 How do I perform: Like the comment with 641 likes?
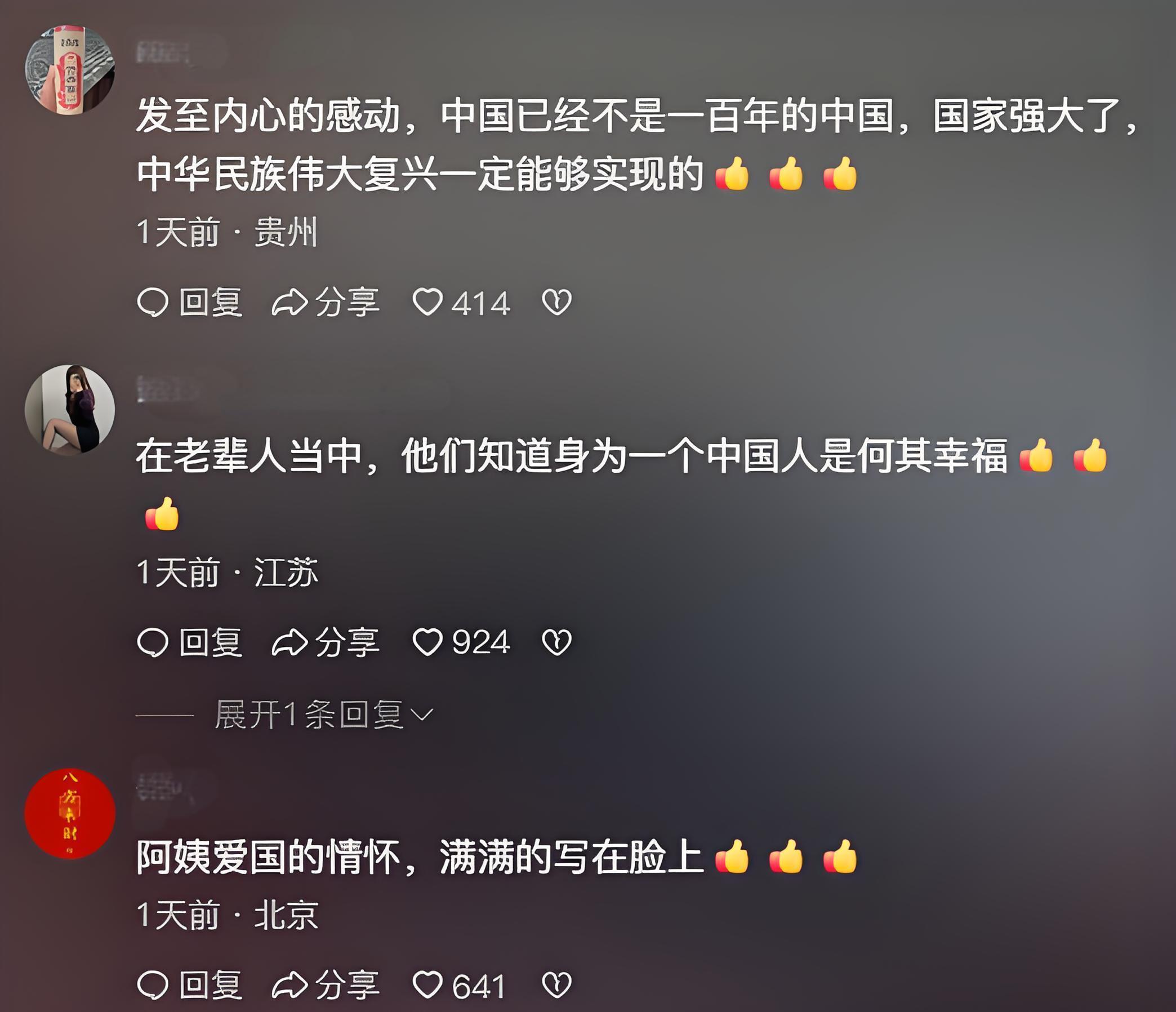(x=427, y=985)
